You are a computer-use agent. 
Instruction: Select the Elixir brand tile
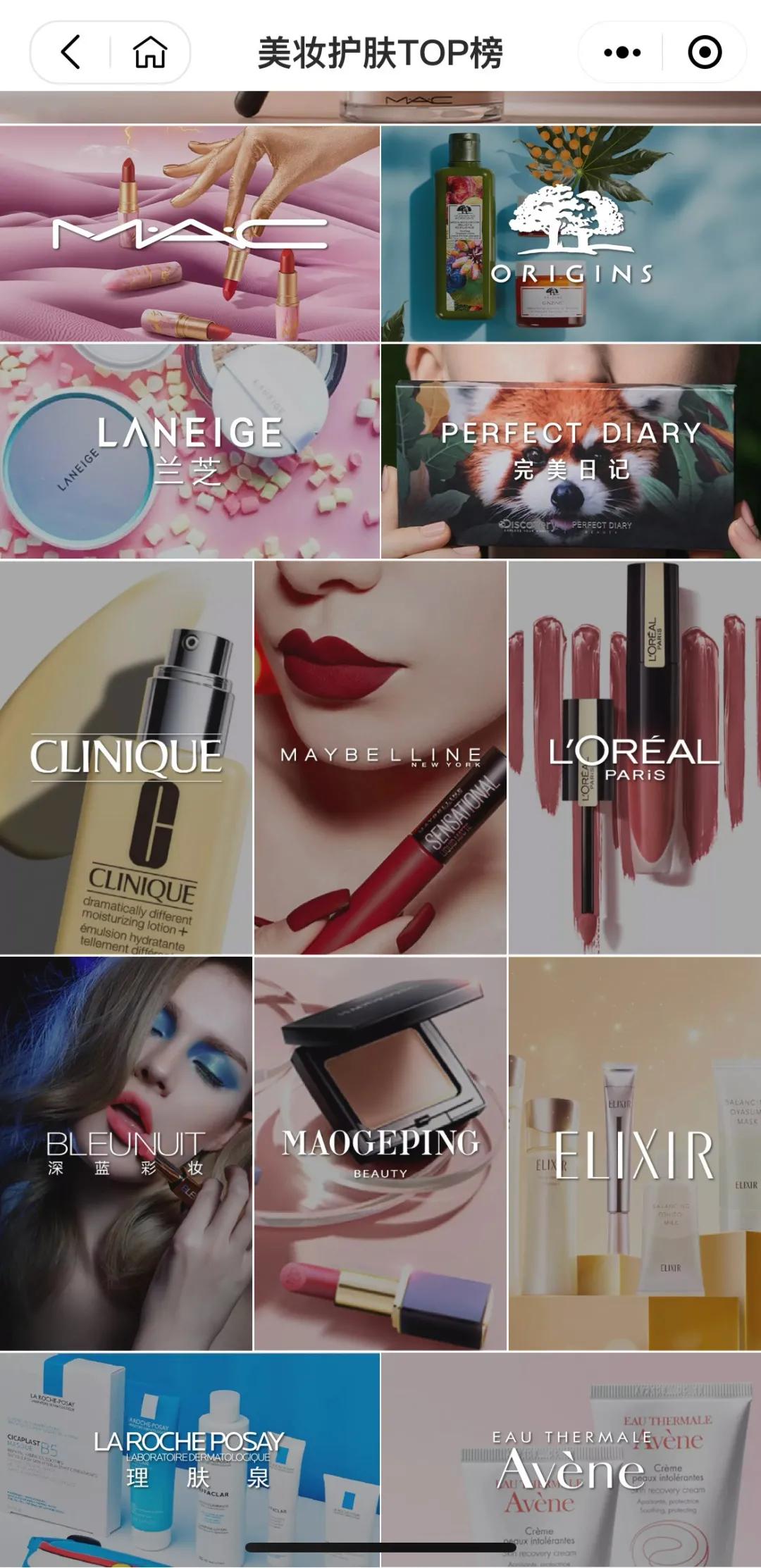[634, 1153]
